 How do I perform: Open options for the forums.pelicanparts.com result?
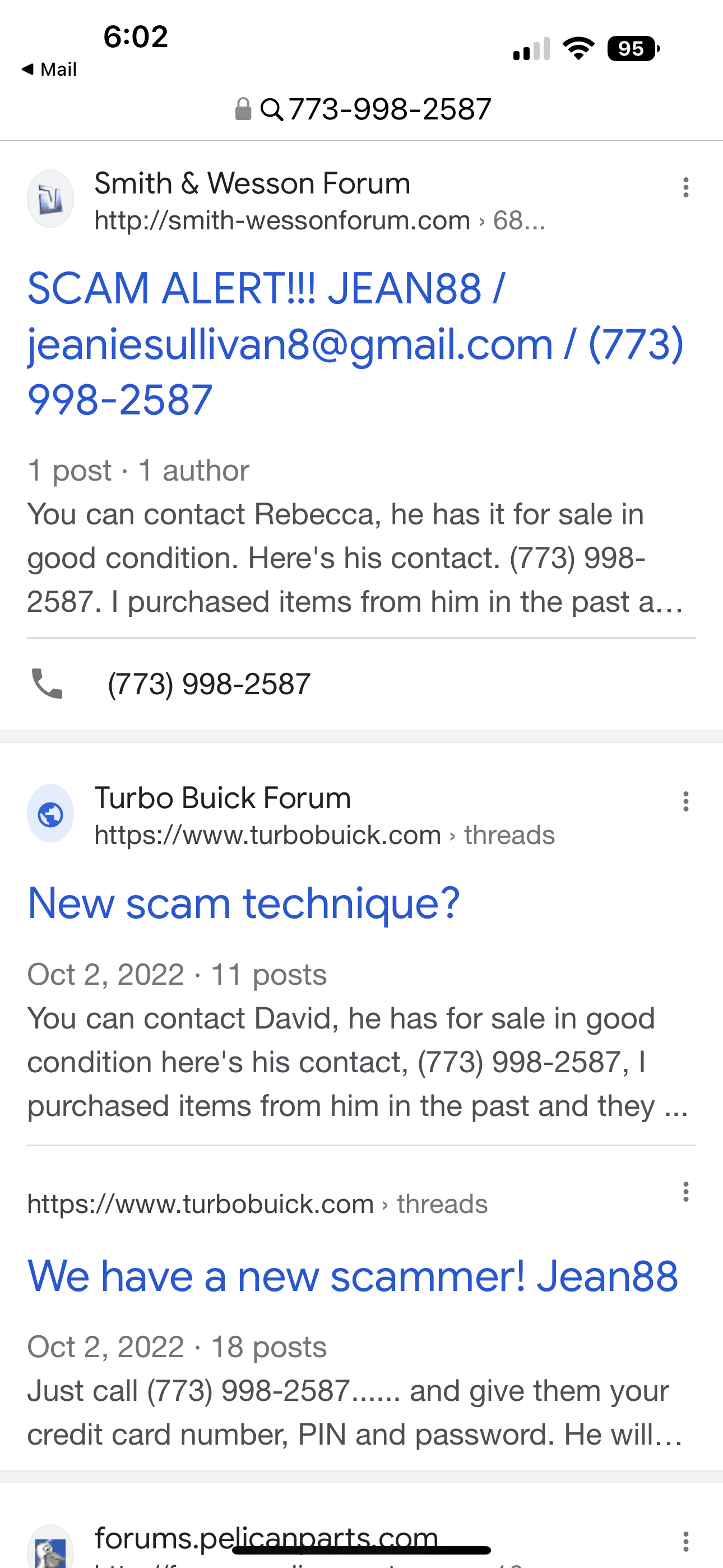[x=685, y=1541]
